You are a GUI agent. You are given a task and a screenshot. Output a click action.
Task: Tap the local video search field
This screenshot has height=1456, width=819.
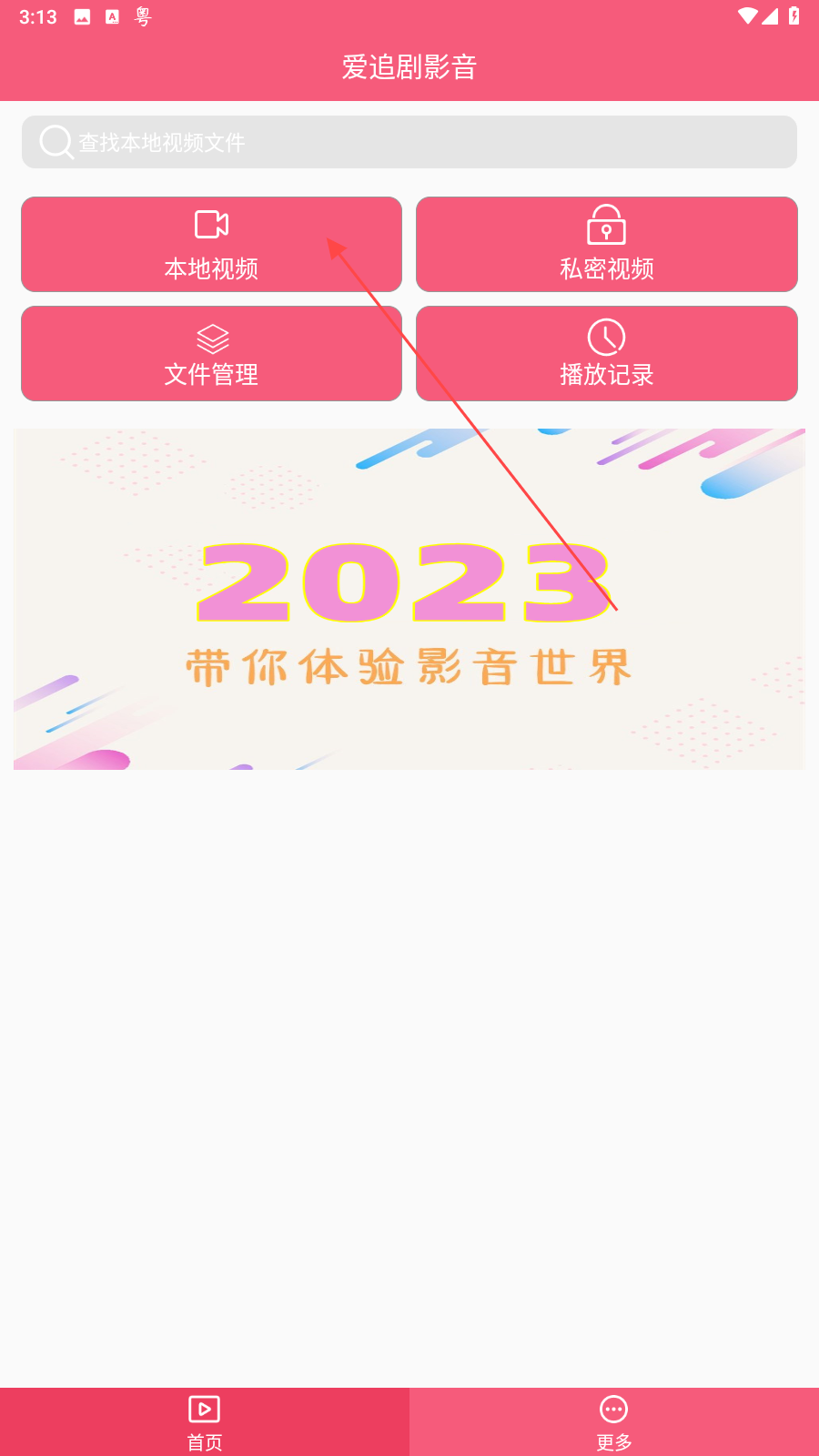pyautogui.click(x=409, y=142)
